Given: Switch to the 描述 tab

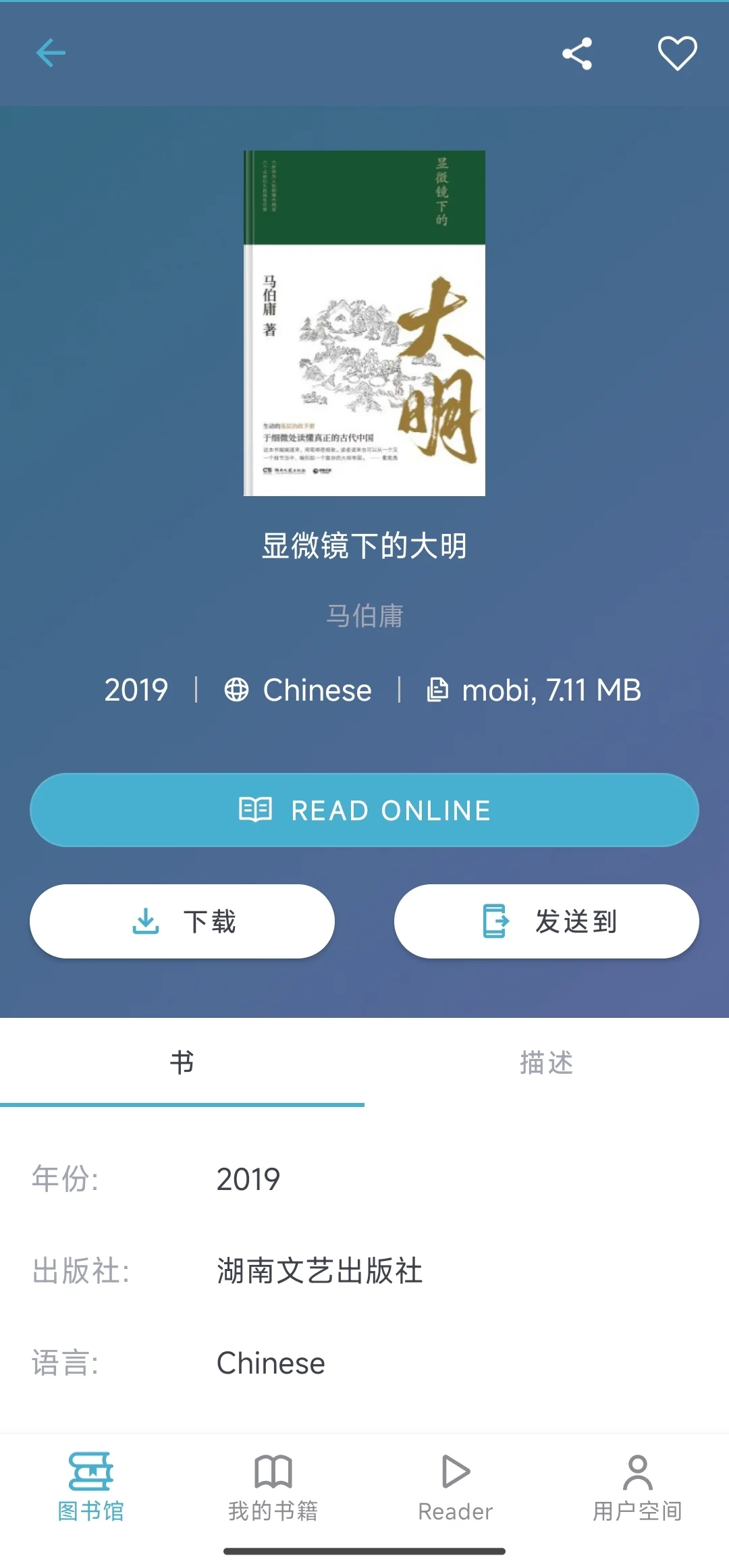Looking at the screenshot, I should [x=547, y=1062].
